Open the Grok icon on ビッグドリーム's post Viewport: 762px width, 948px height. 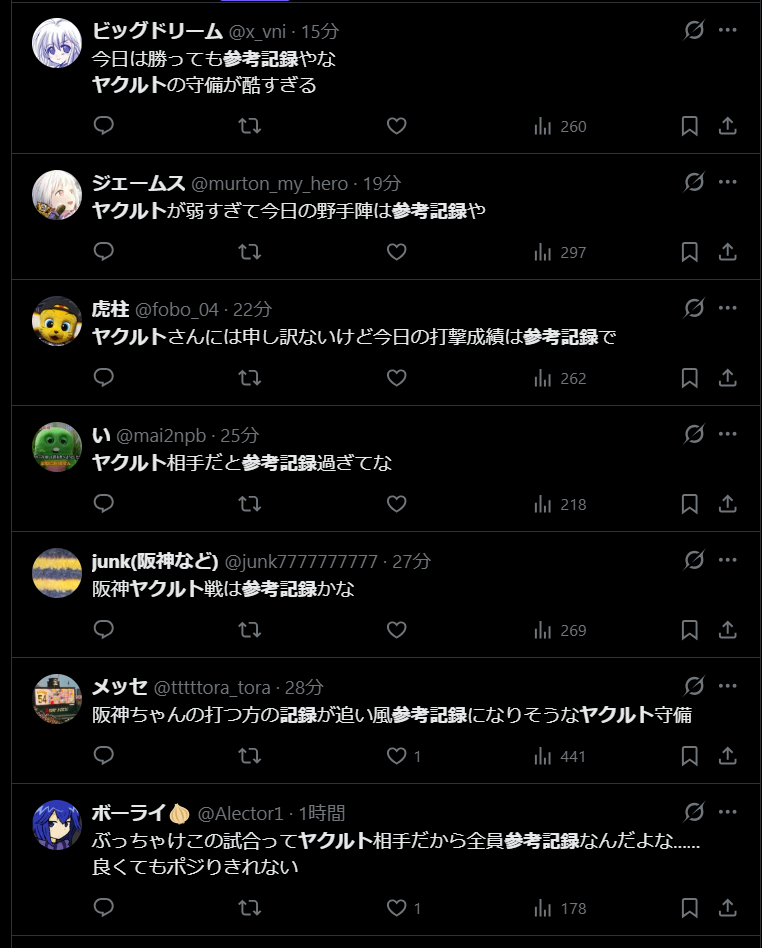coord(694,30)
